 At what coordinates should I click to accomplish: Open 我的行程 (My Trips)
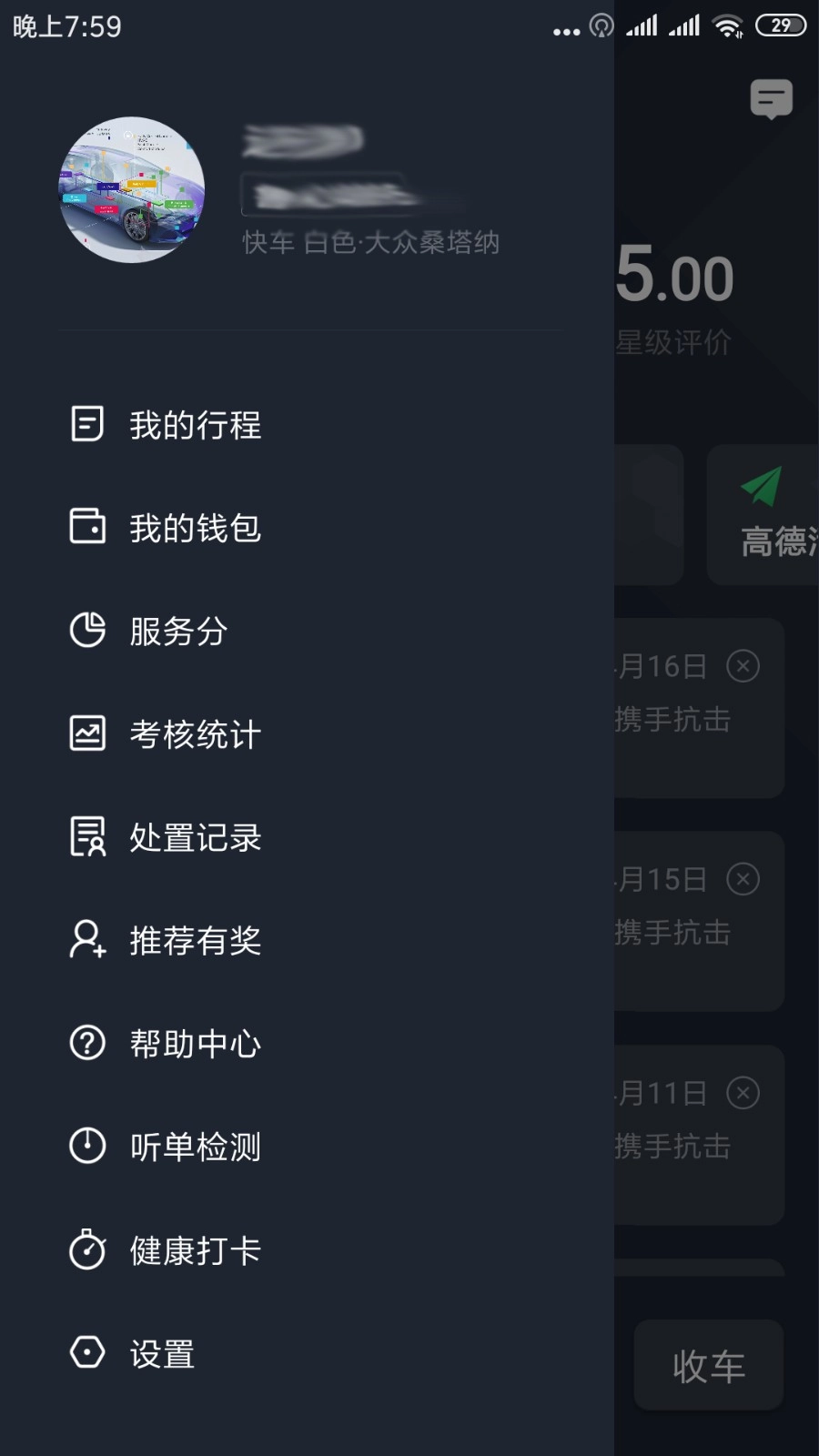(x=195, y=424)
